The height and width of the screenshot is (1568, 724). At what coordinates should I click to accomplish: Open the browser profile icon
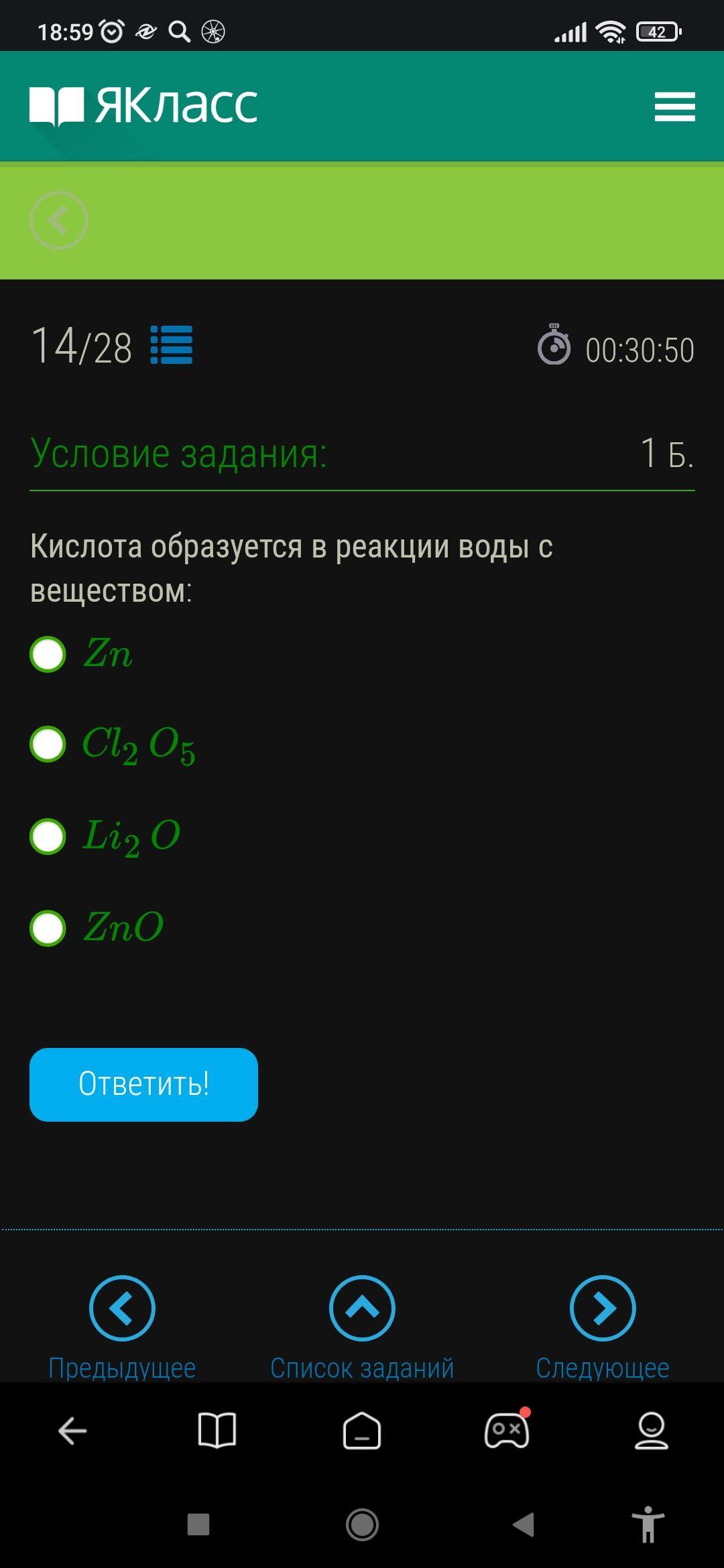[652, 1431]
